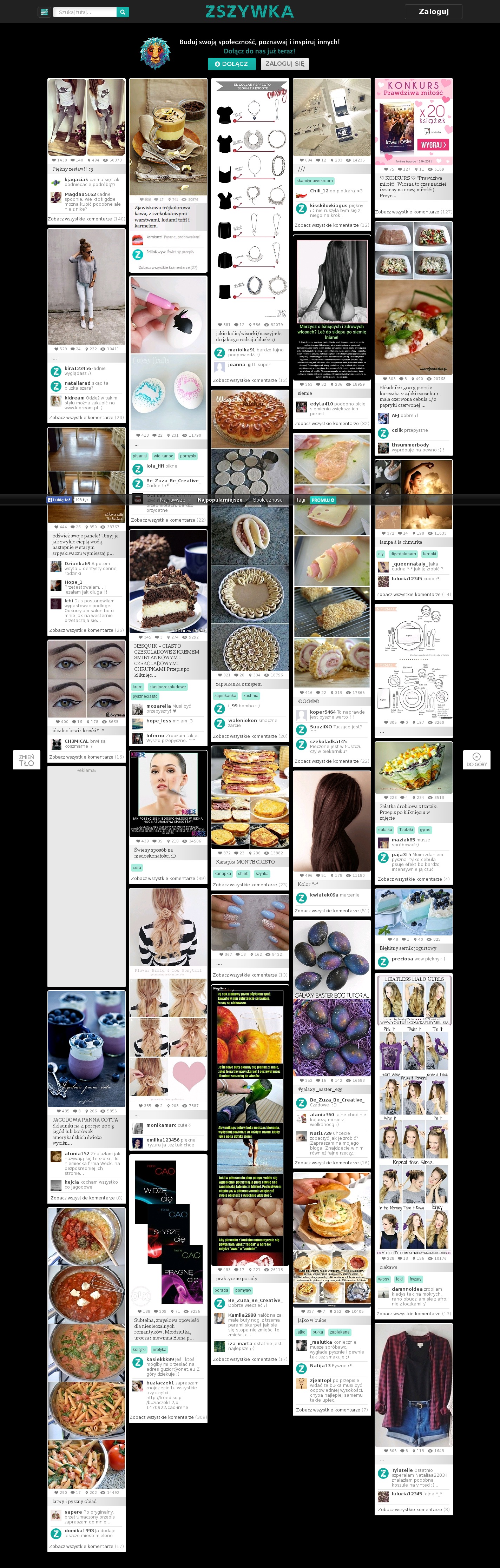Screen dimensions: 500x1568
Task: Switch to the Najpopularniejsze tab
Action: point(220,500)
